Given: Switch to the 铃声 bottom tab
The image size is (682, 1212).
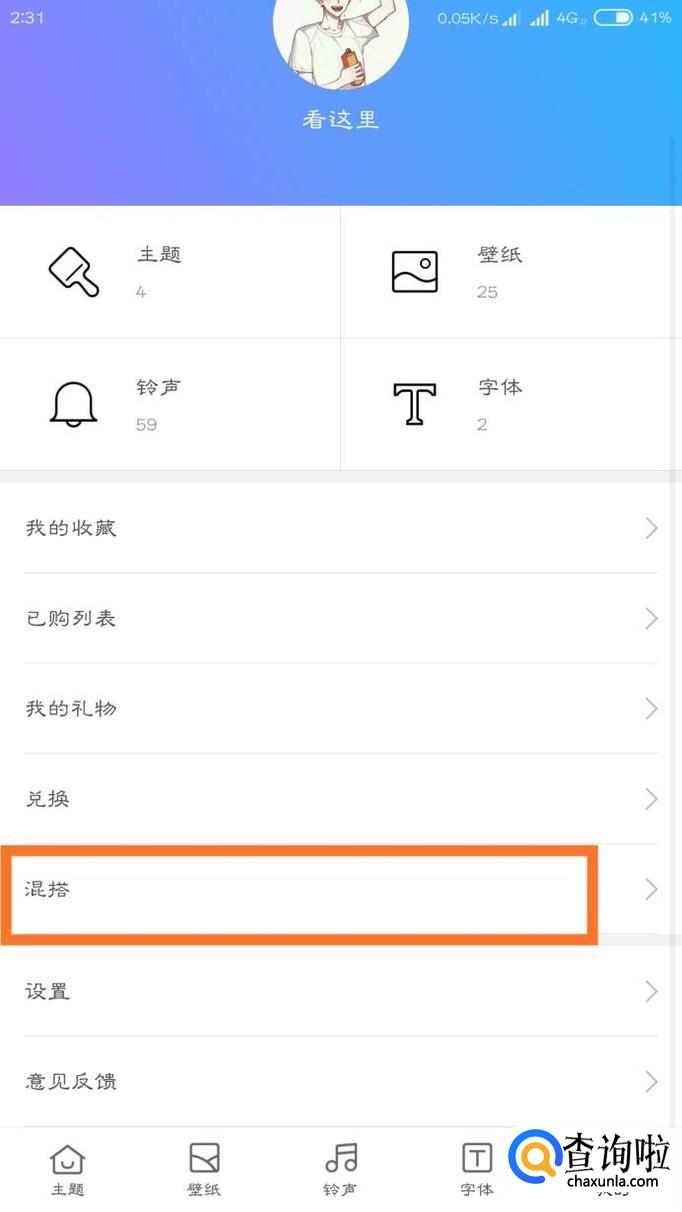Looking at the screenshot, I should [x=341, y=1170].
